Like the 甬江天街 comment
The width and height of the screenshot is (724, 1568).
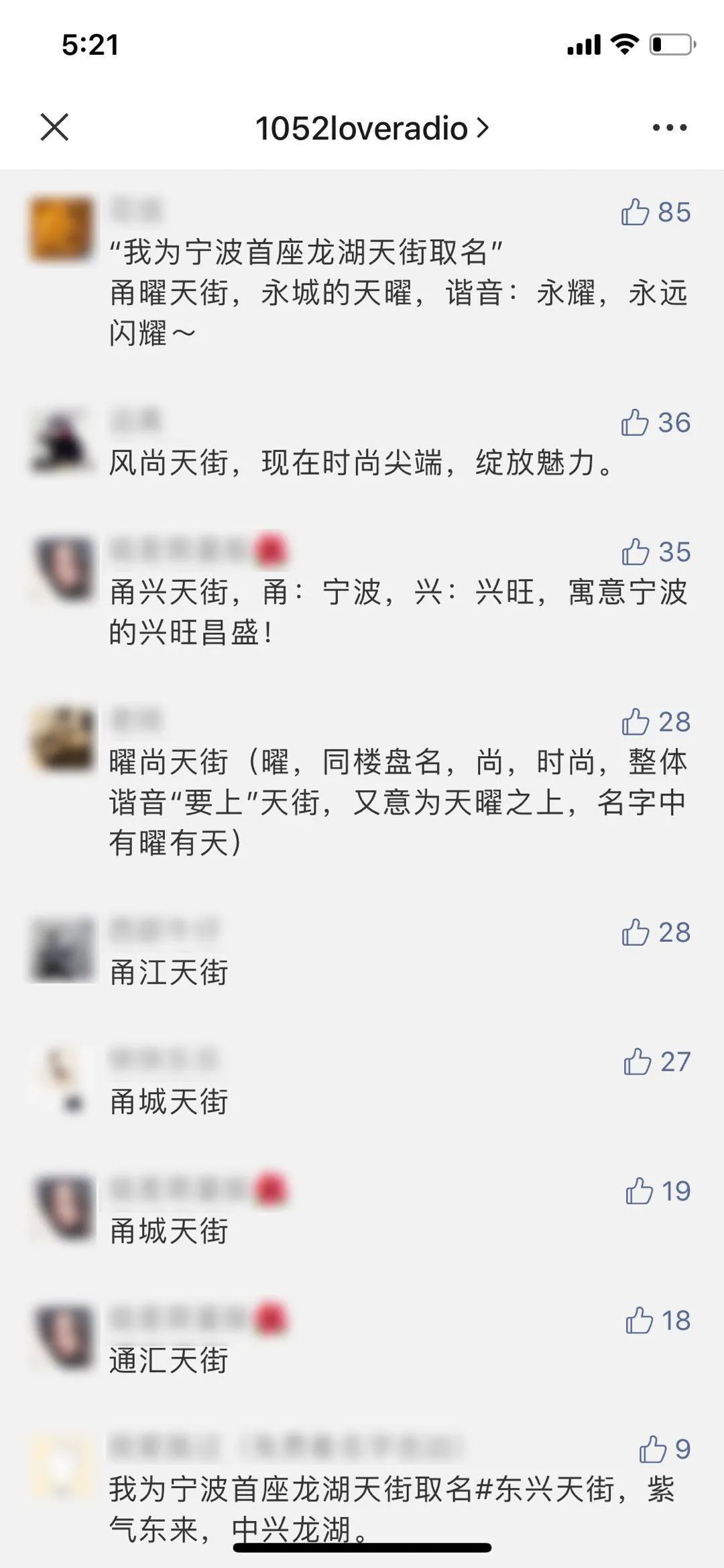point(636,932)
